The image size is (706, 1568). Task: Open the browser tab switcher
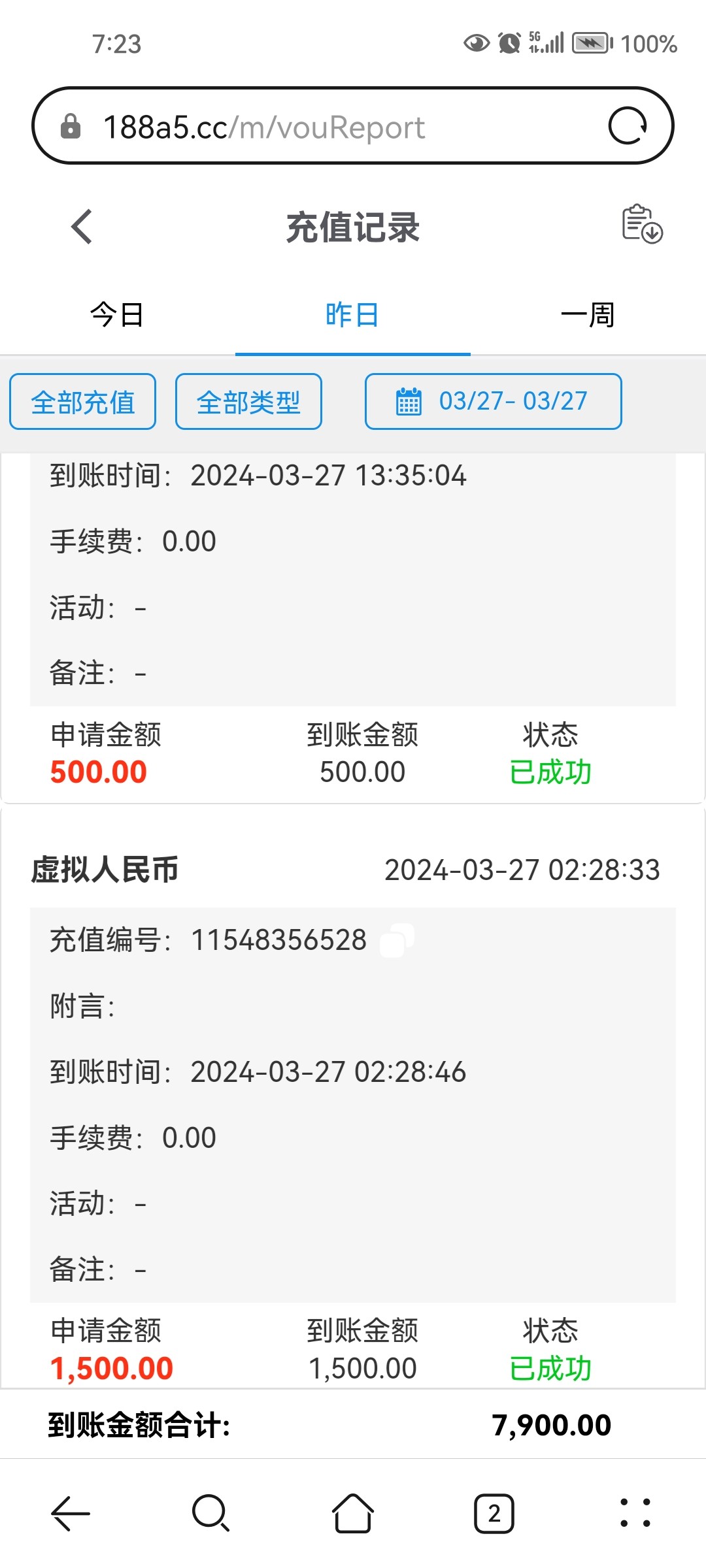pos(494,1513)
